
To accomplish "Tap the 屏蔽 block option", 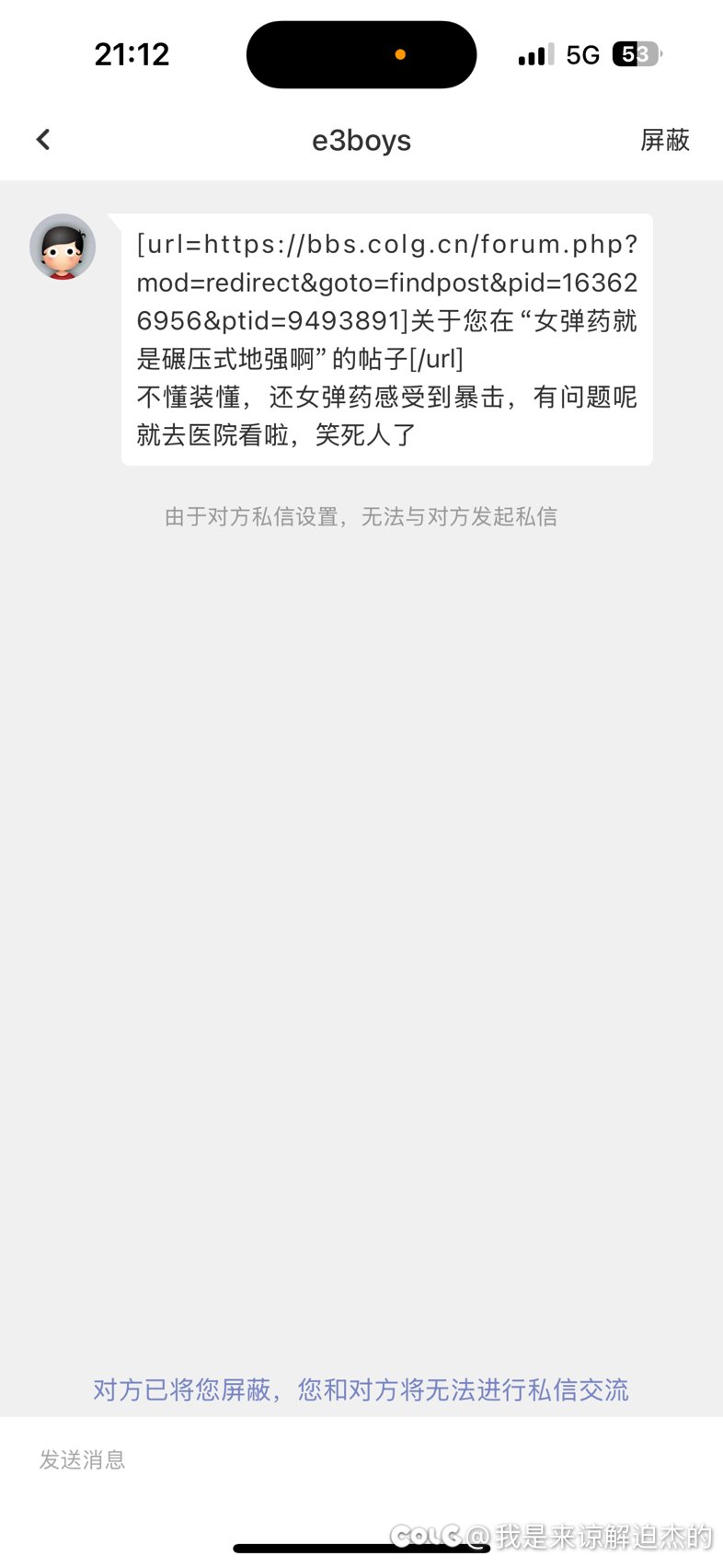I will (664, 140).
